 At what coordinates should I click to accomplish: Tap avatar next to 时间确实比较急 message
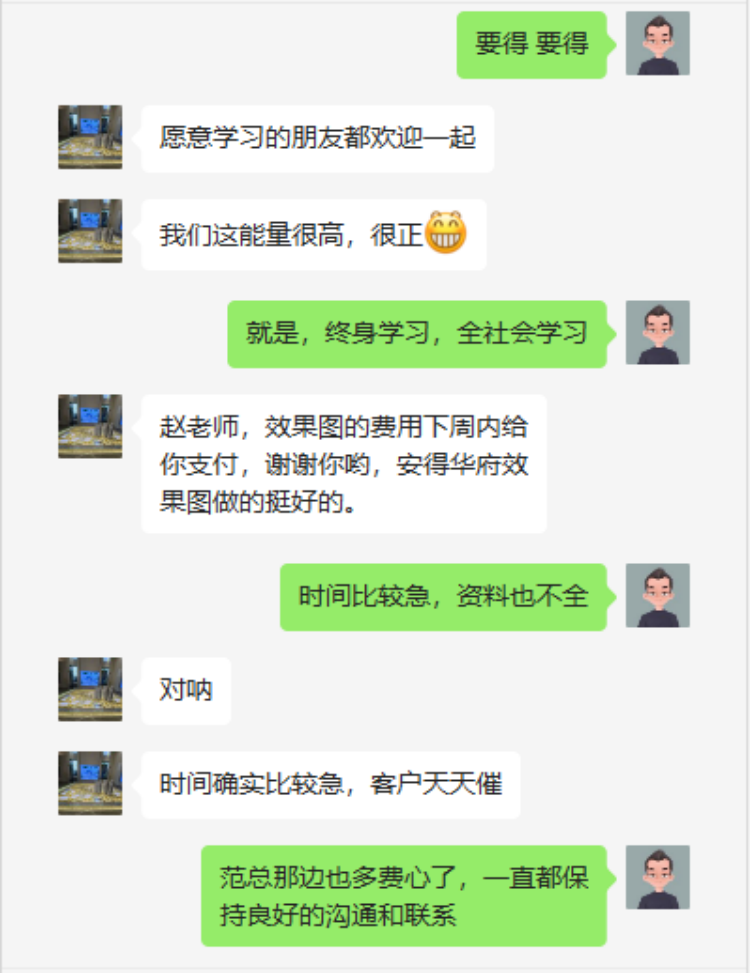coord(90,783)
